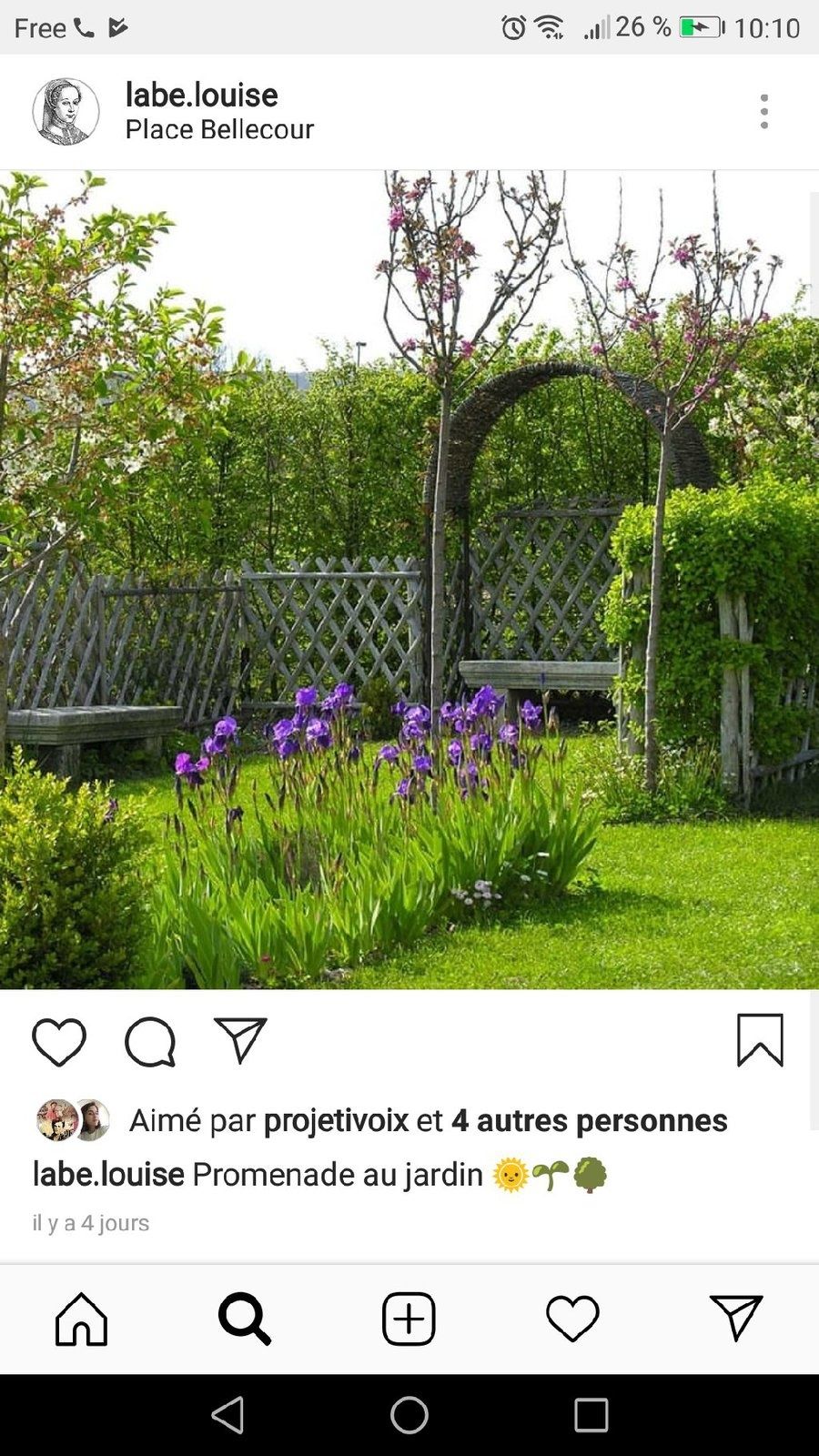Screen dimensions: 819x1456
Task: Switch to the Search tab
Action: (245, 1319)
